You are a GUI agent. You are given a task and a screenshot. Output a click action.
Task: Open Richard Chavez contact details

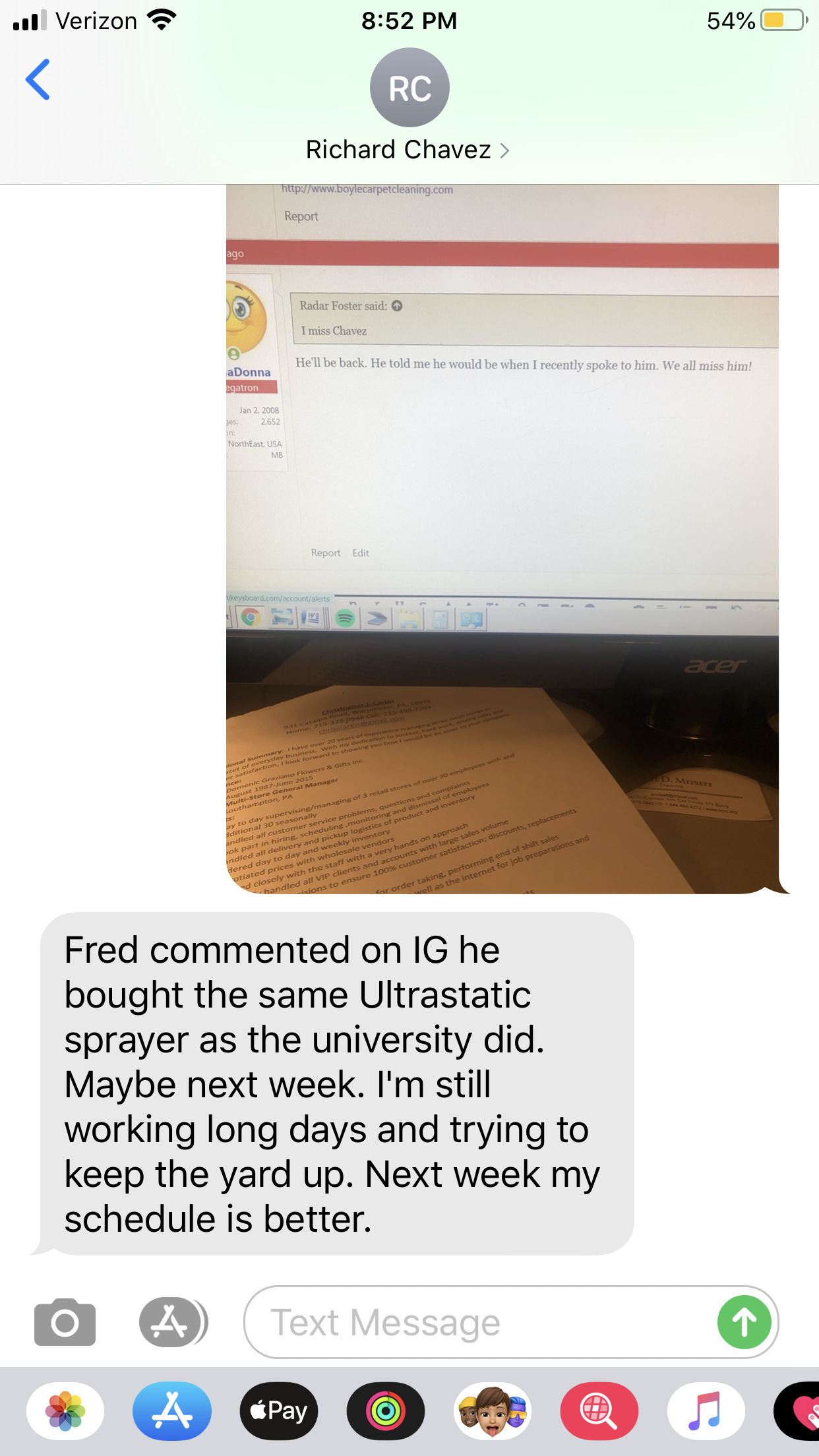point(408,150)
